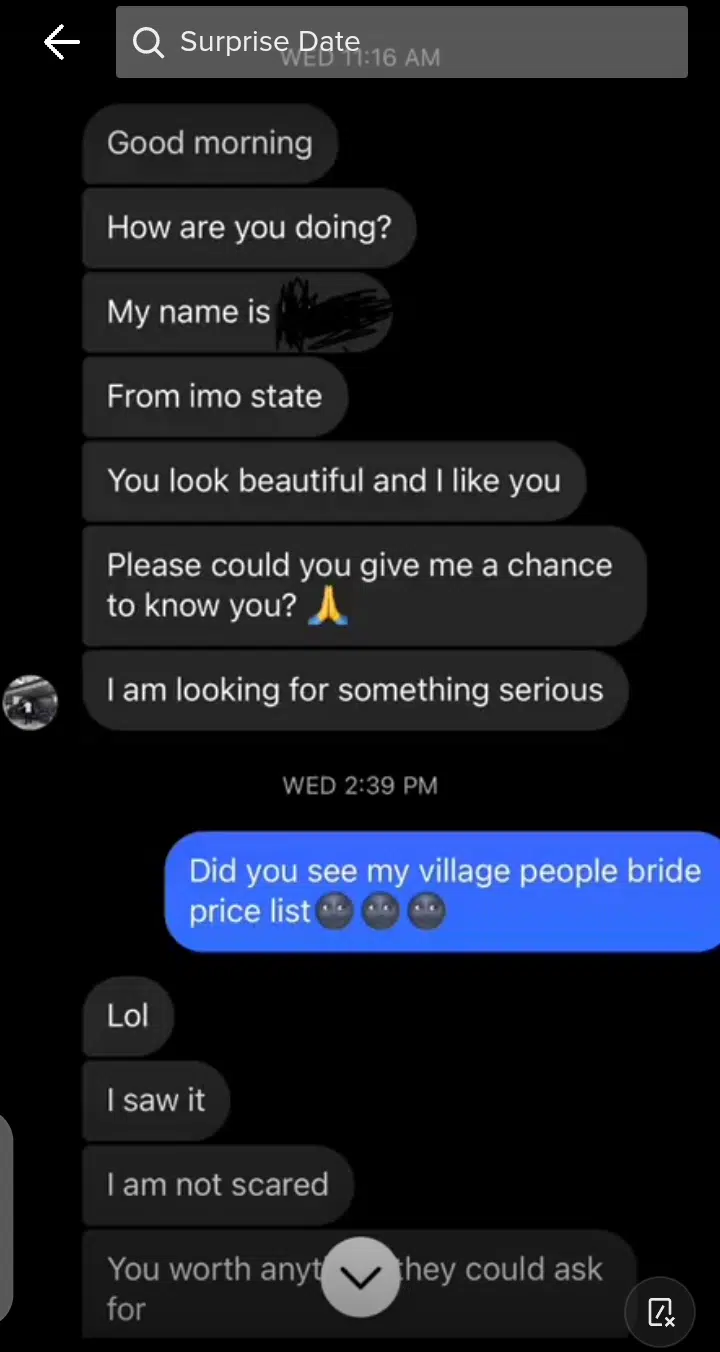Click the WED 2:39 PM timestamp
720x1352 pixels.
coord(360,785)
